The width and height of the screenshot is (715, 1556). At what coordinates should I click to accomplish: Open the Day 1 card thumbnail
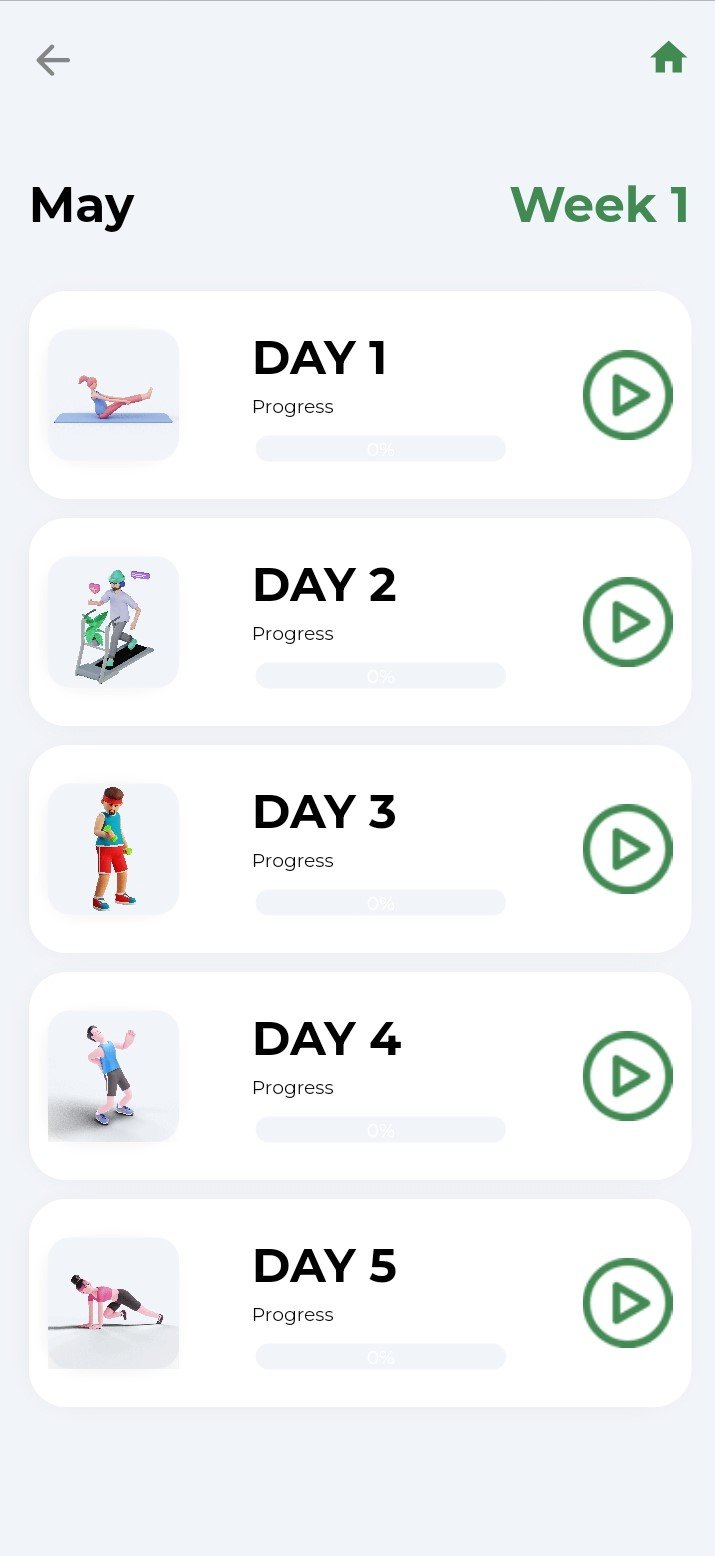coord(113,395)
